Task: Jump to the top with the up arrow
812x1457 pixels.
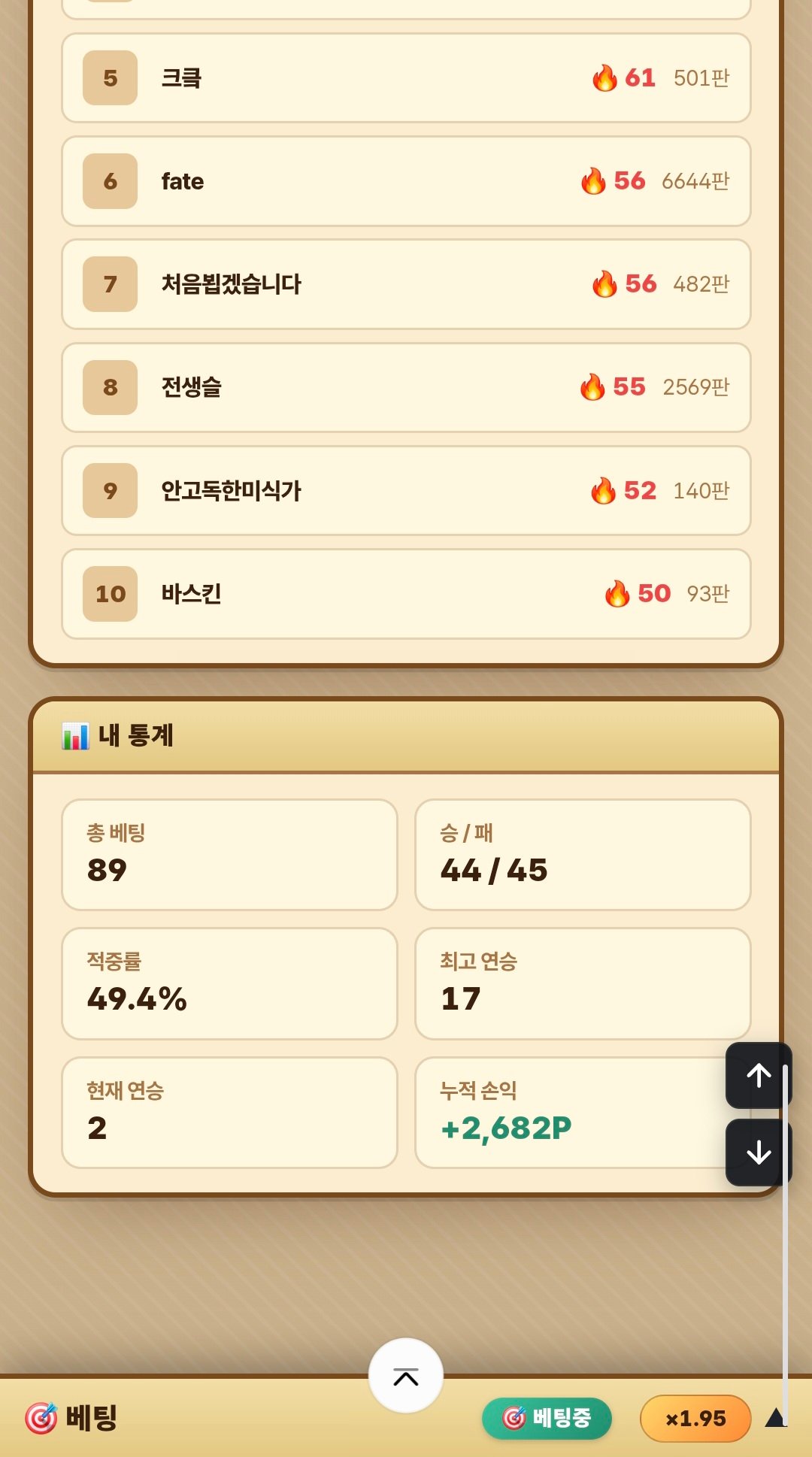Action: [759, 1075]
